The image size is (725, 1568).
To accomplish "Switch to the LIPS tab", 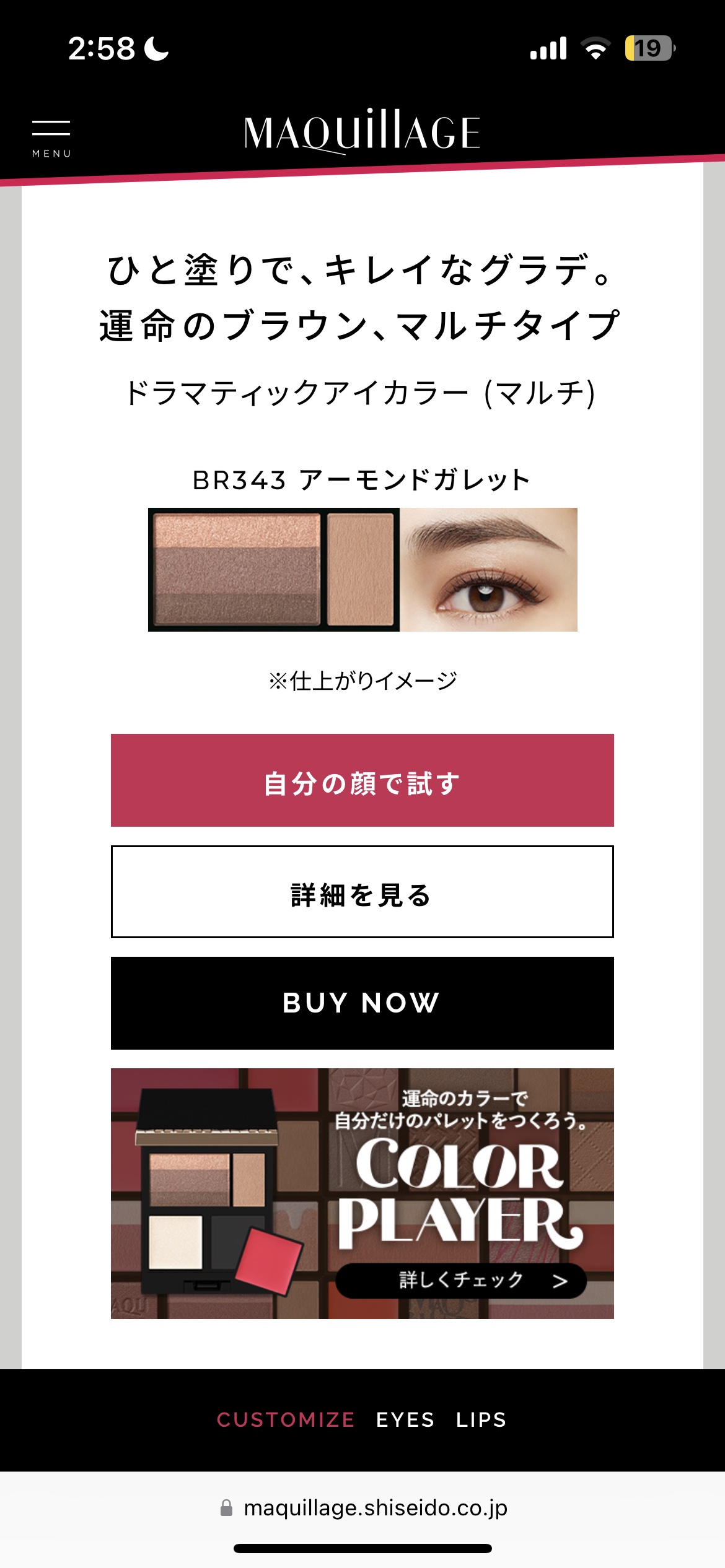I will (x=481, y=1419).
